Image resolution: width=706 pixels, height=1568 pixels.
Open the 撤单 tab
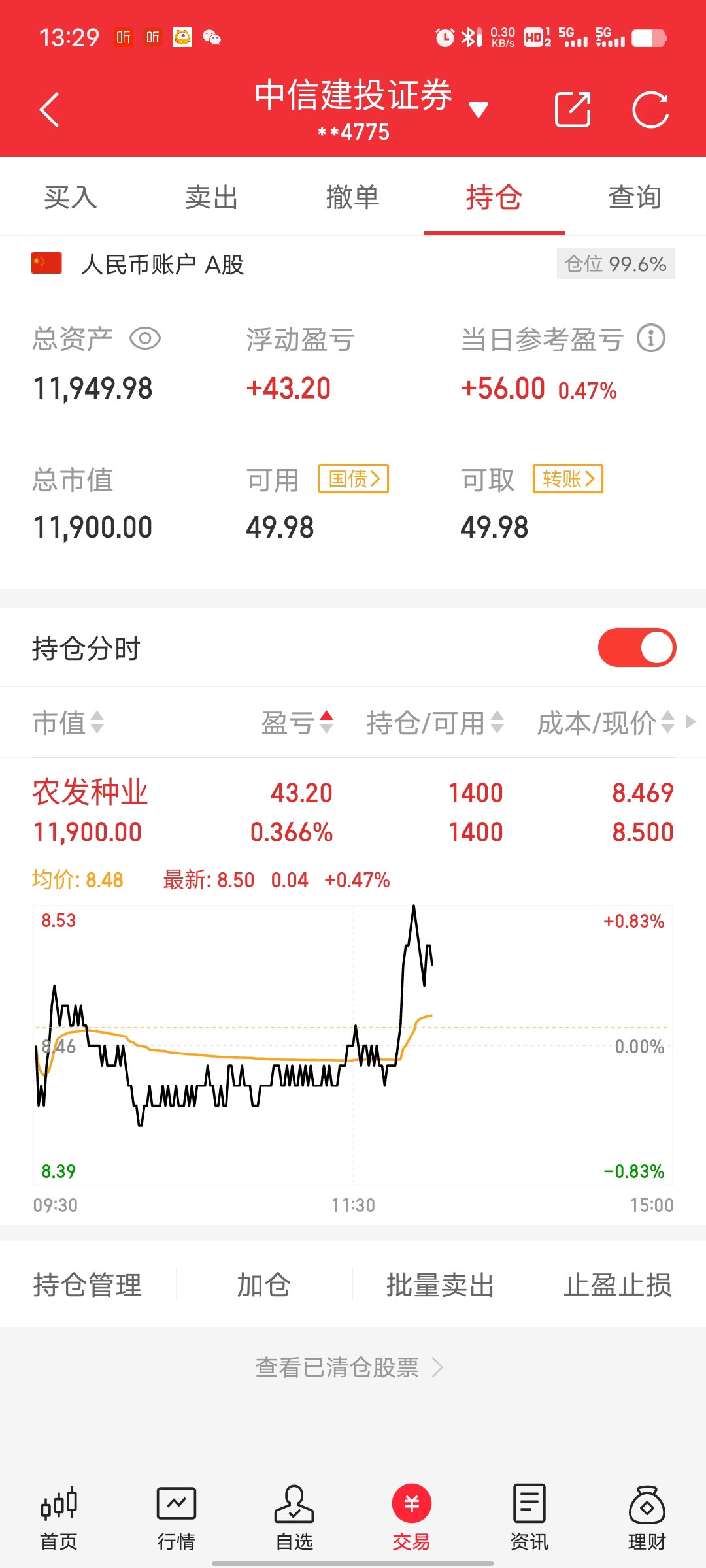point(353,197)
